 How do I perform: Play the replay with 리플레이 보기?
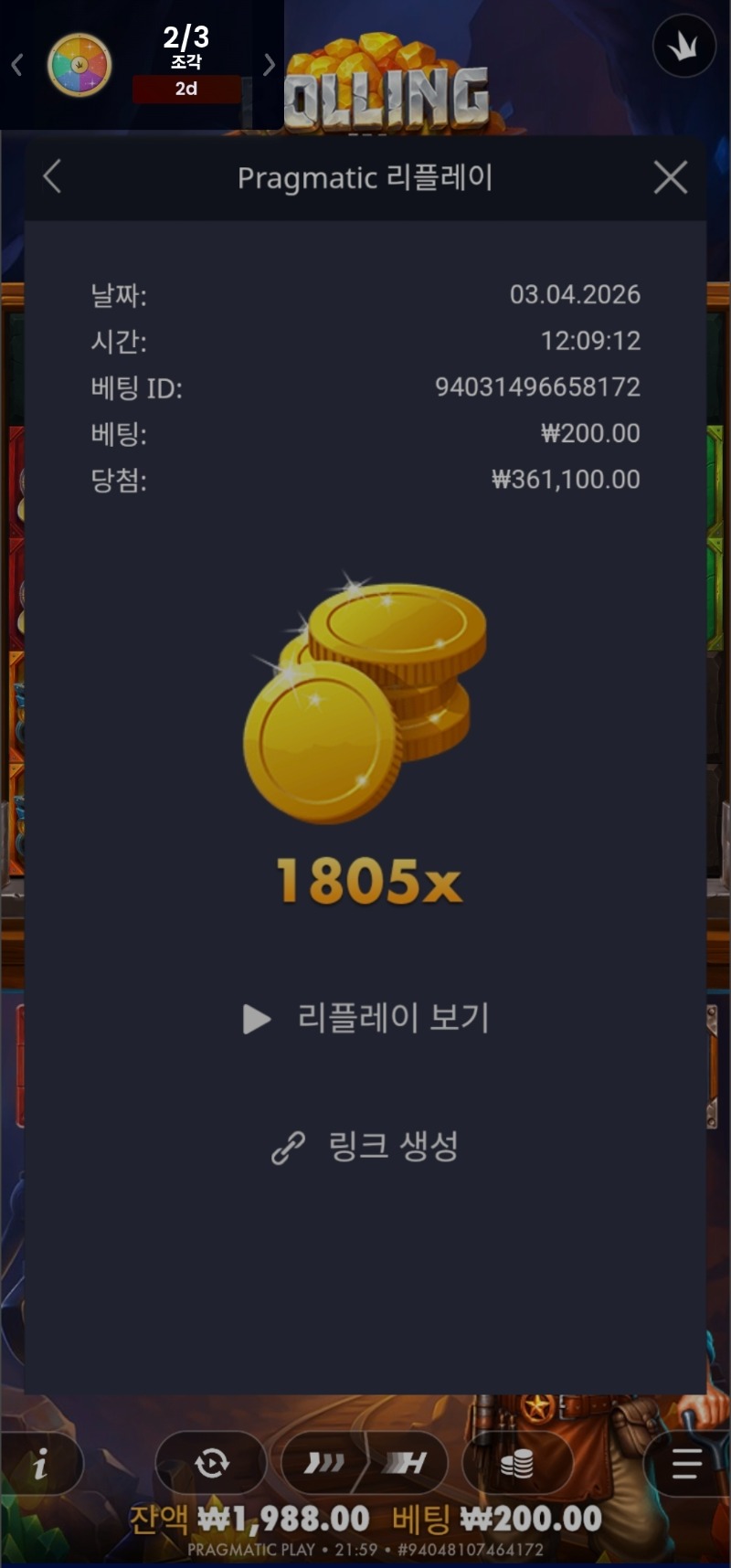click(x=365, y=1018)
